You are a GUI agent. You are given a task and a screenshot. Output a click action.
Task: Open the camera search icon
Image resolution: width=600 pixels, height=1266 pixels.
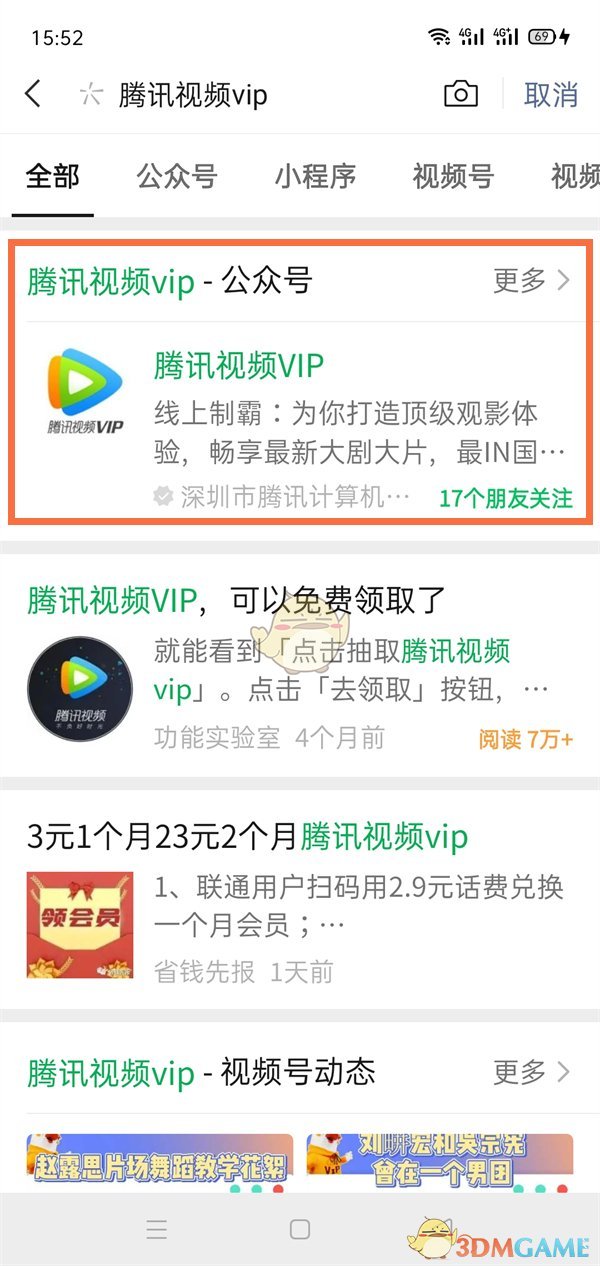pos(461,95)
